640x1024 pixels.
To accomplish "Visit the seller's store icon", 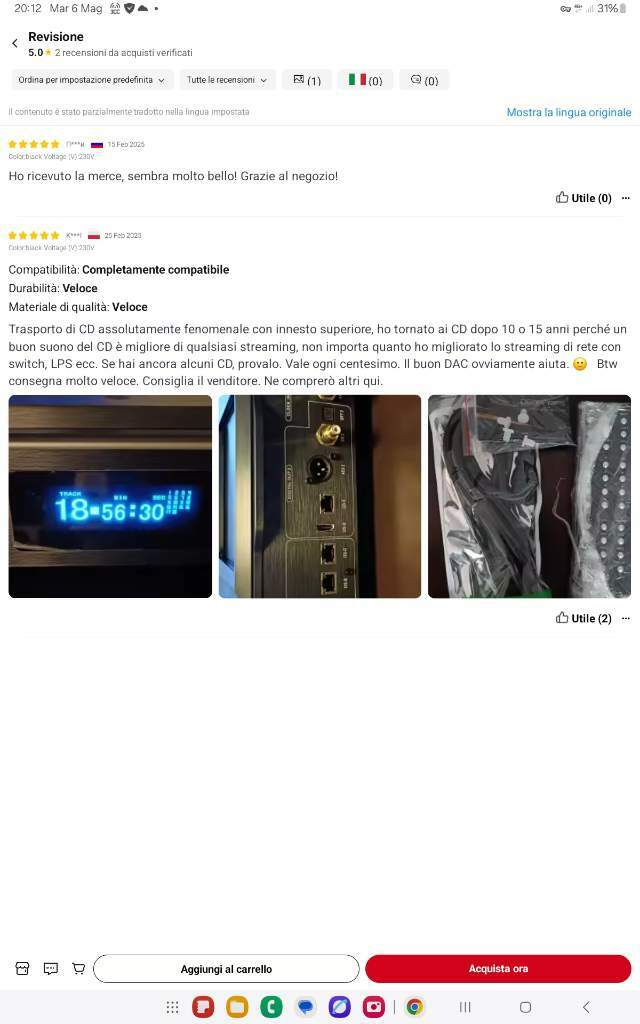I will (22, 968).
